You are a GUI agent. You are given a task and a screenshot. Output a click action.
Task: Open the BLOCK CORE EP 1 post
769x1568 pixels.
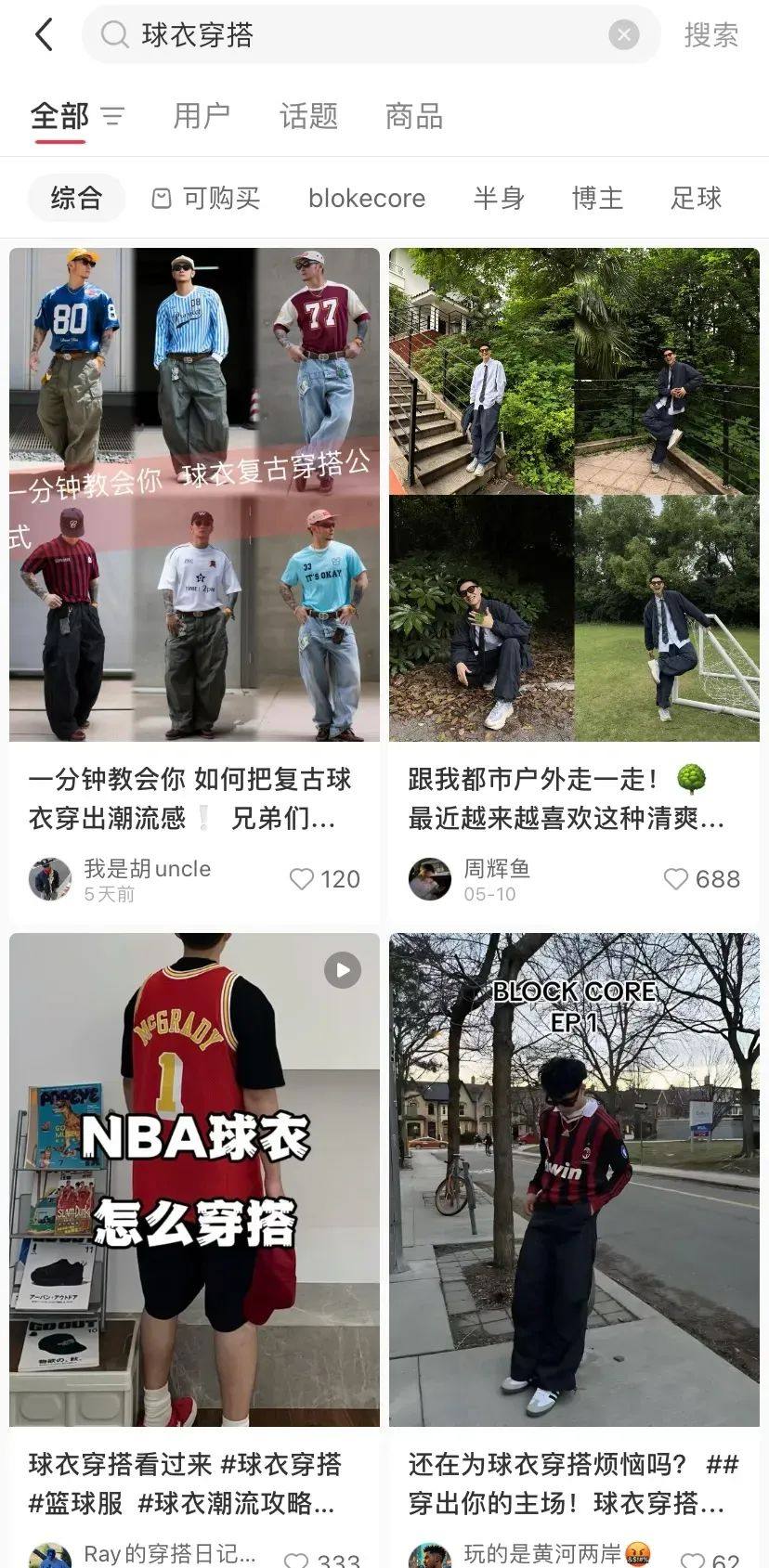tap(574, 1179)
